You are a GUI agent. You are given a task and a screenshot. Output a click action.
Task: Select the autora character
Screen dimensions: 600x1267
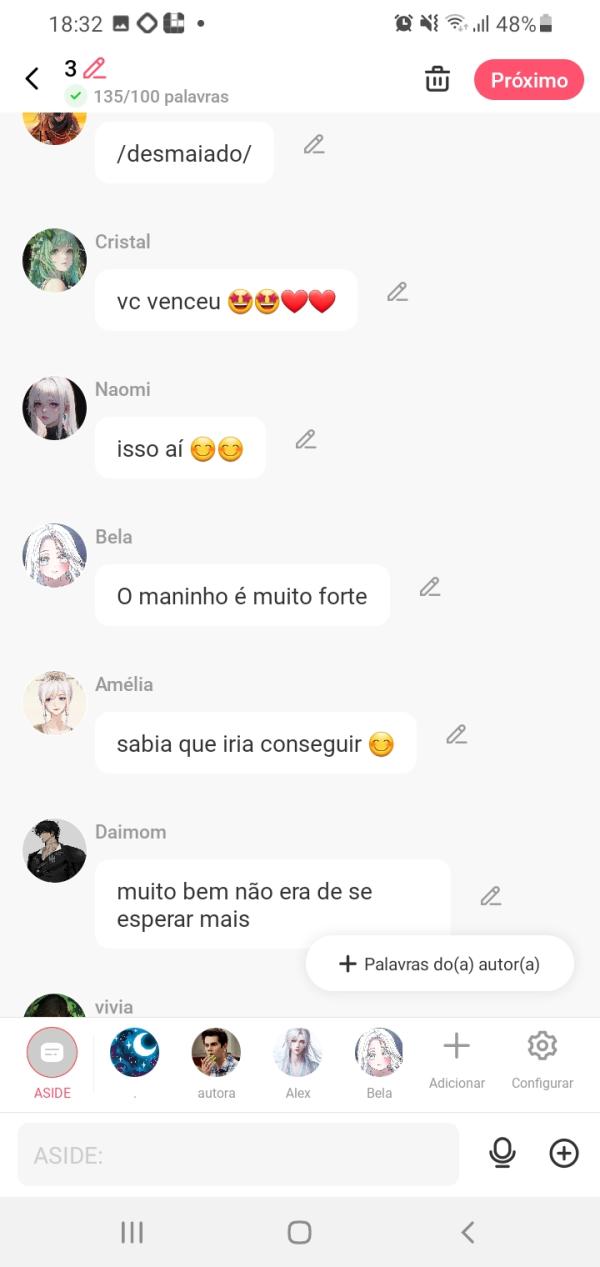[216, 1063]
